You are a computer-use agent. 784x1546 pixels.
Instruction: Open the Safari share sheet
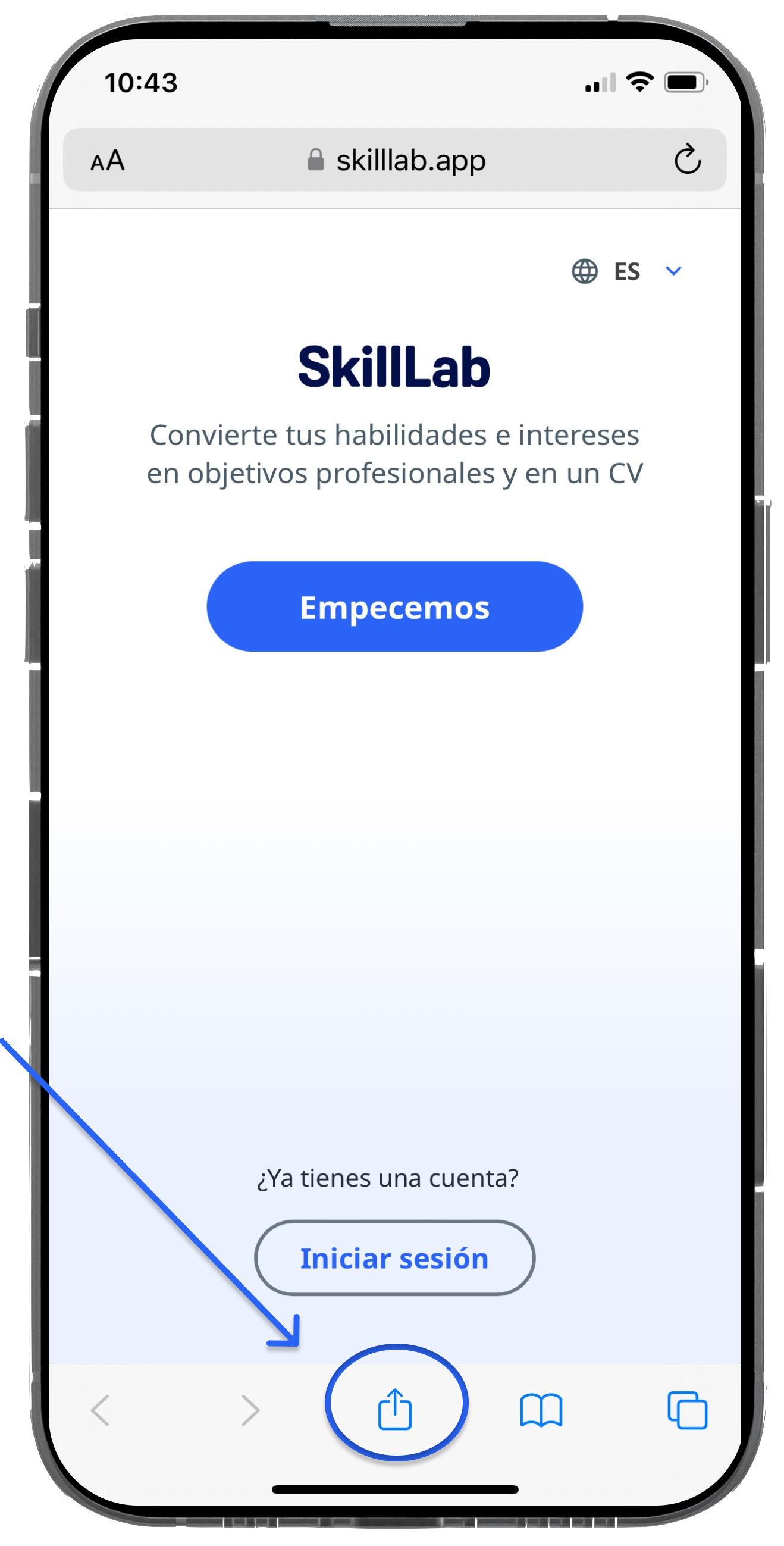[395, 1409]
